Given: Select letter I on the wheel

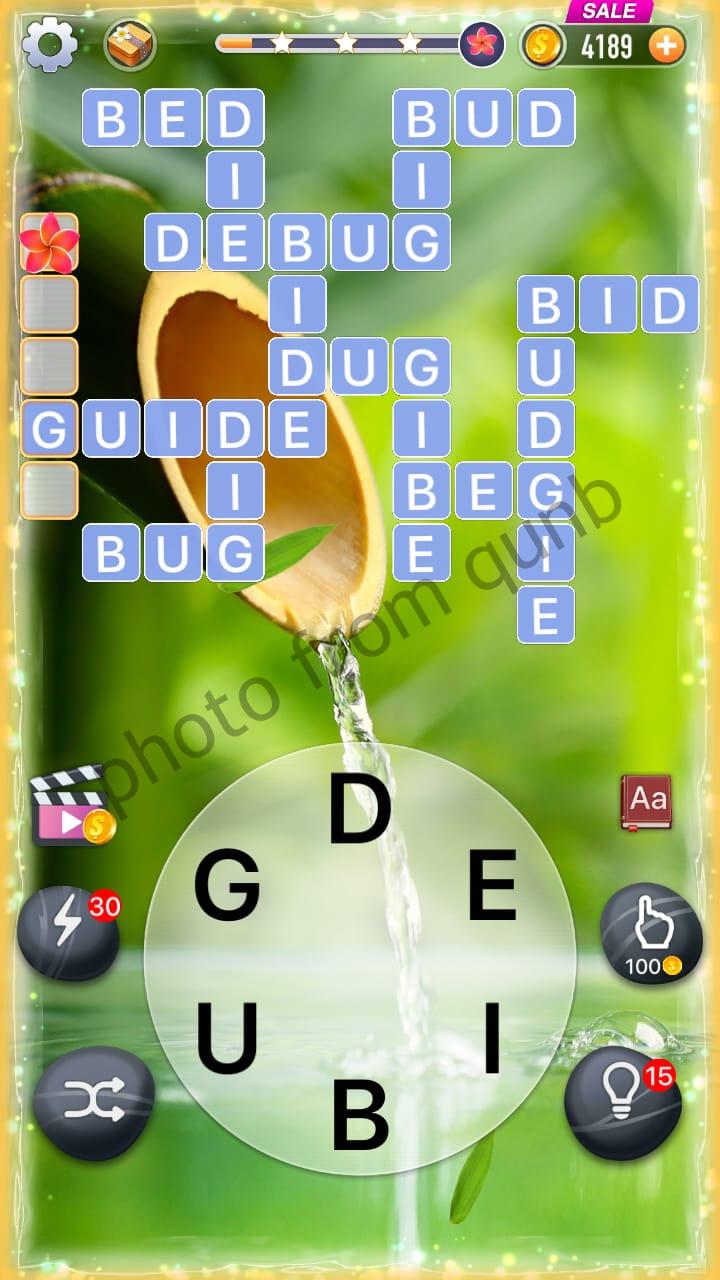Looking at the screenshot, I should [x=491, y=1037].
